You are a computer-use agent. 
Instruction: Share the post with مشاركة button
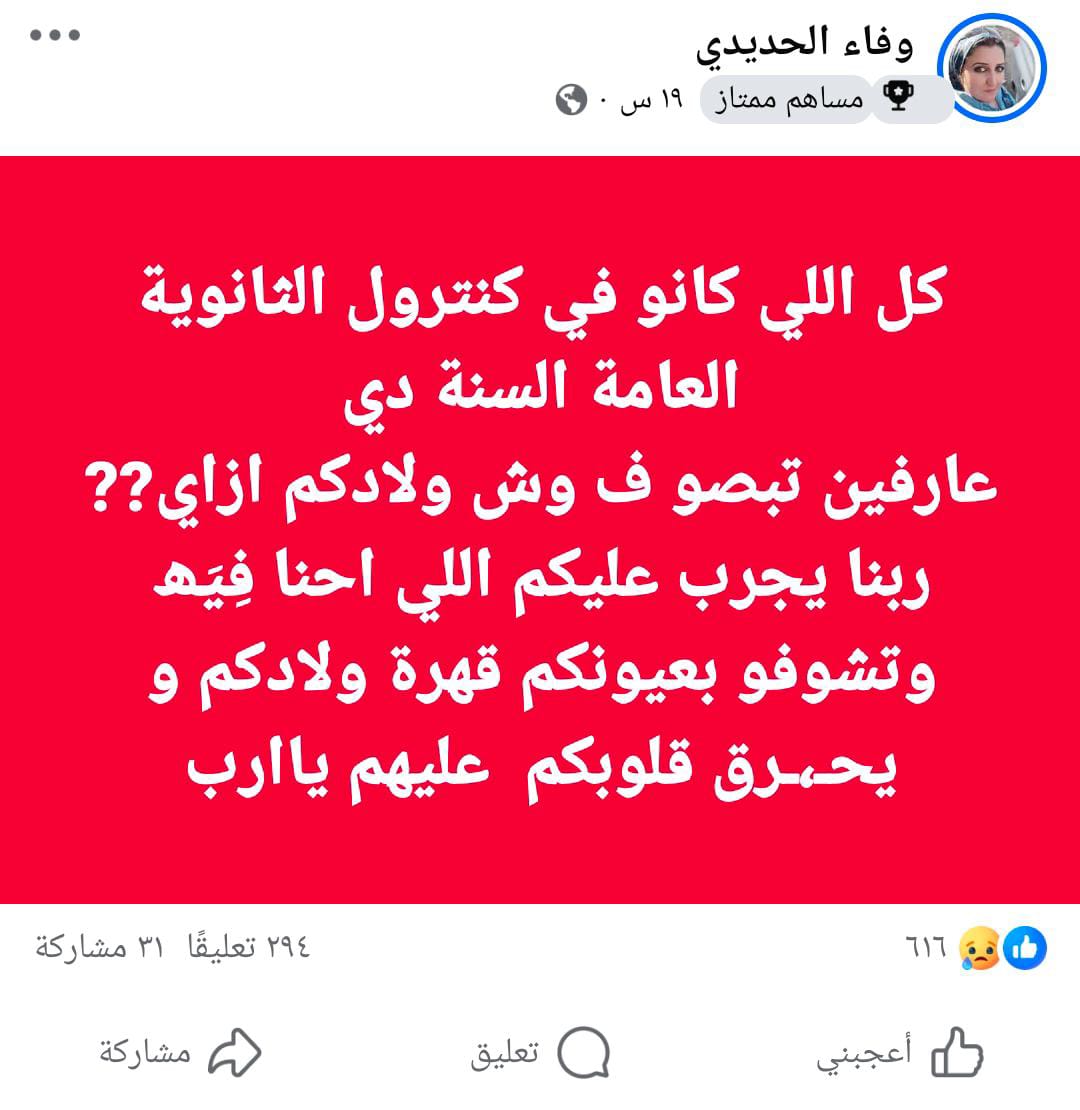(180, 1055)
